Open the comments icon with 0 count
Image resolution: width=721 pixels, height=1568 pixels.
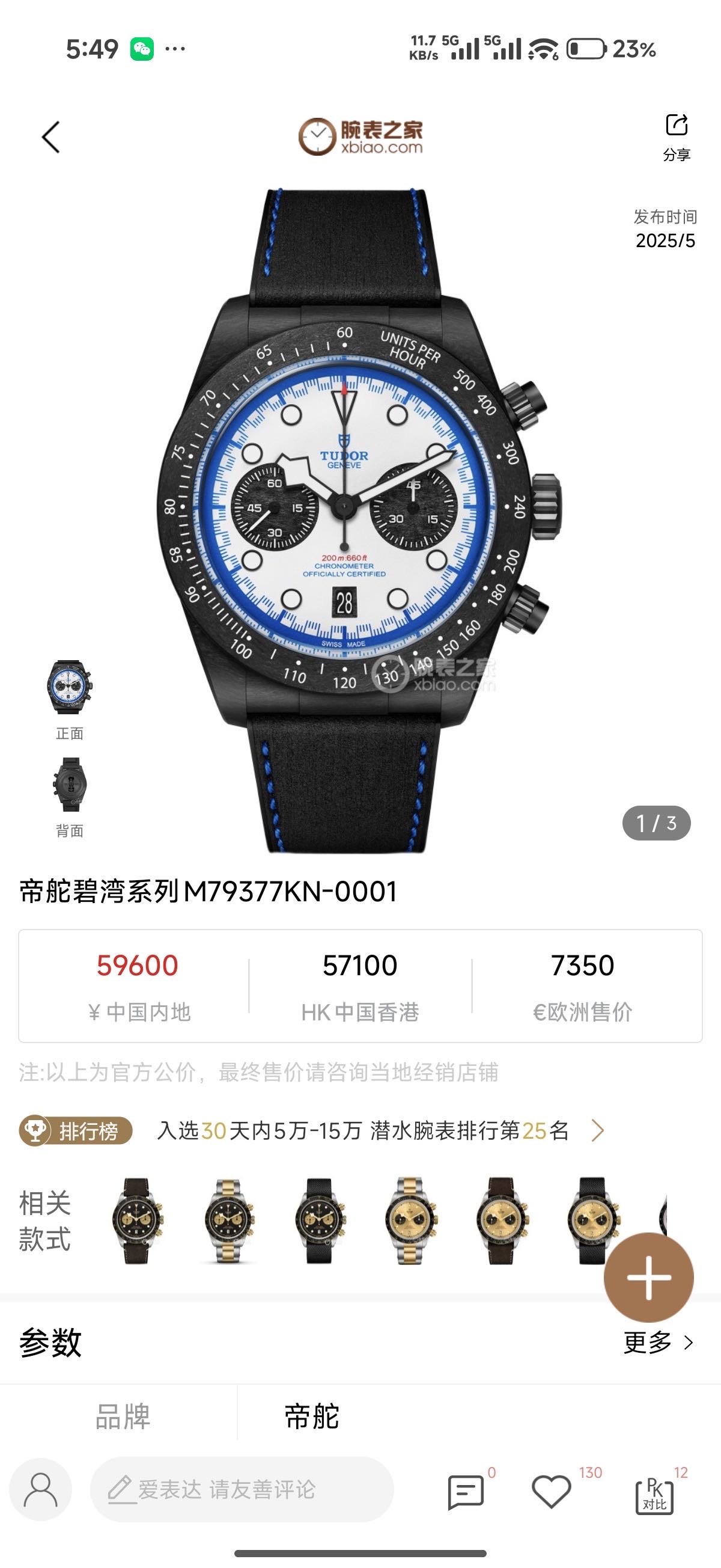tap(466, 1491)
